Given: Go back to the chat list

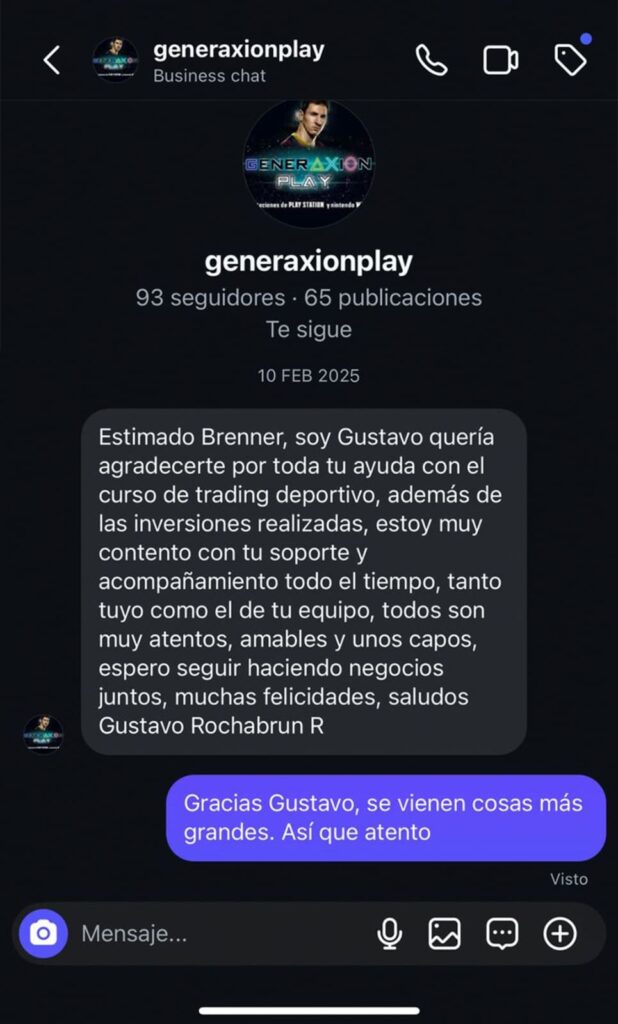Looking at the screenshot, I should (x=51, y=60).
